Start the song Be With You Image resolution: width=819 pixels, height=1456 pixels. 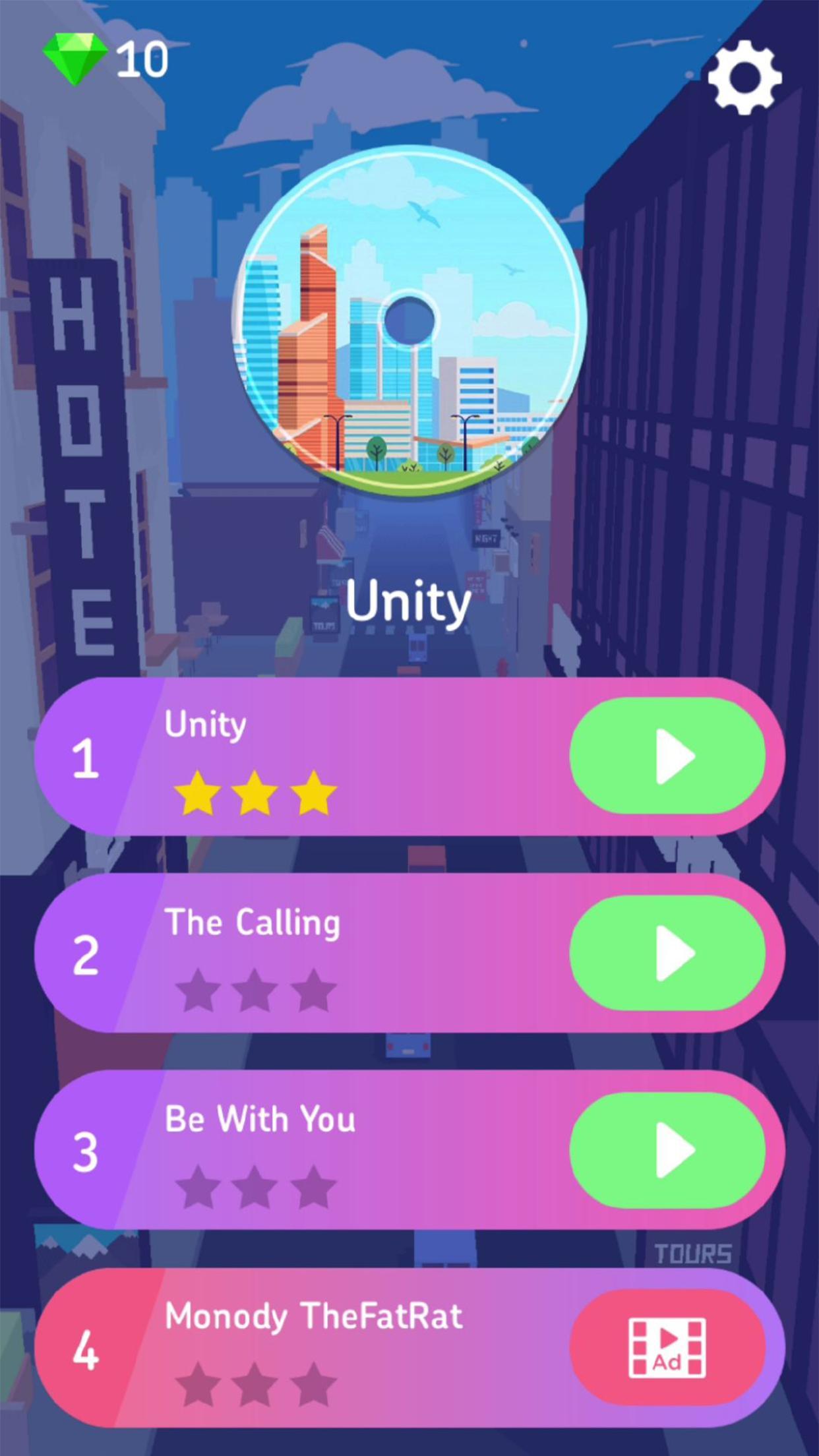click(x=667, y=1151)
